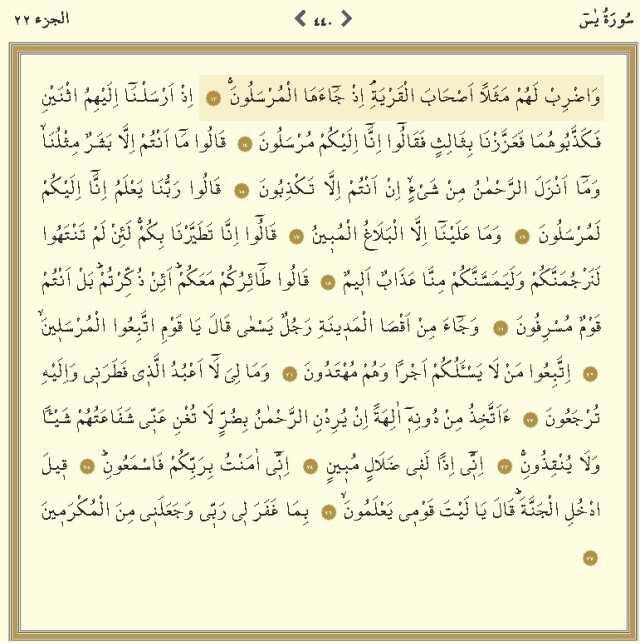Image resolution: width=640 pixels, height=643 pixels.
Task: Go to the next page arrow
Action: point(298,17)
